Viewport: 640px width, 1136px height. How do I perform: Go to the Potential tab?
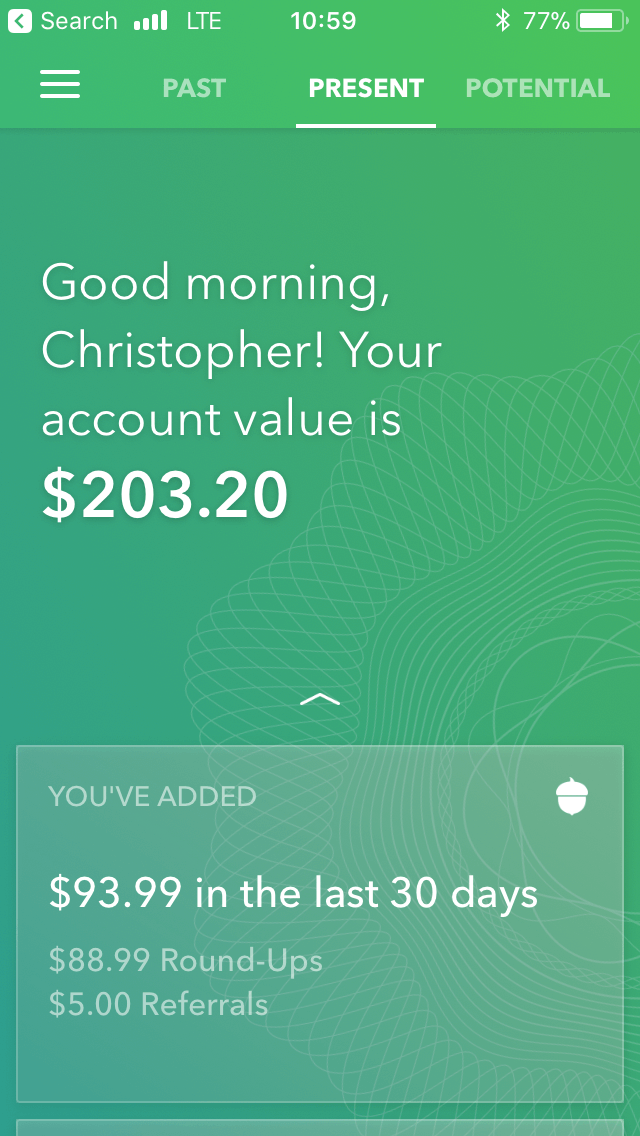pos(537,88)
